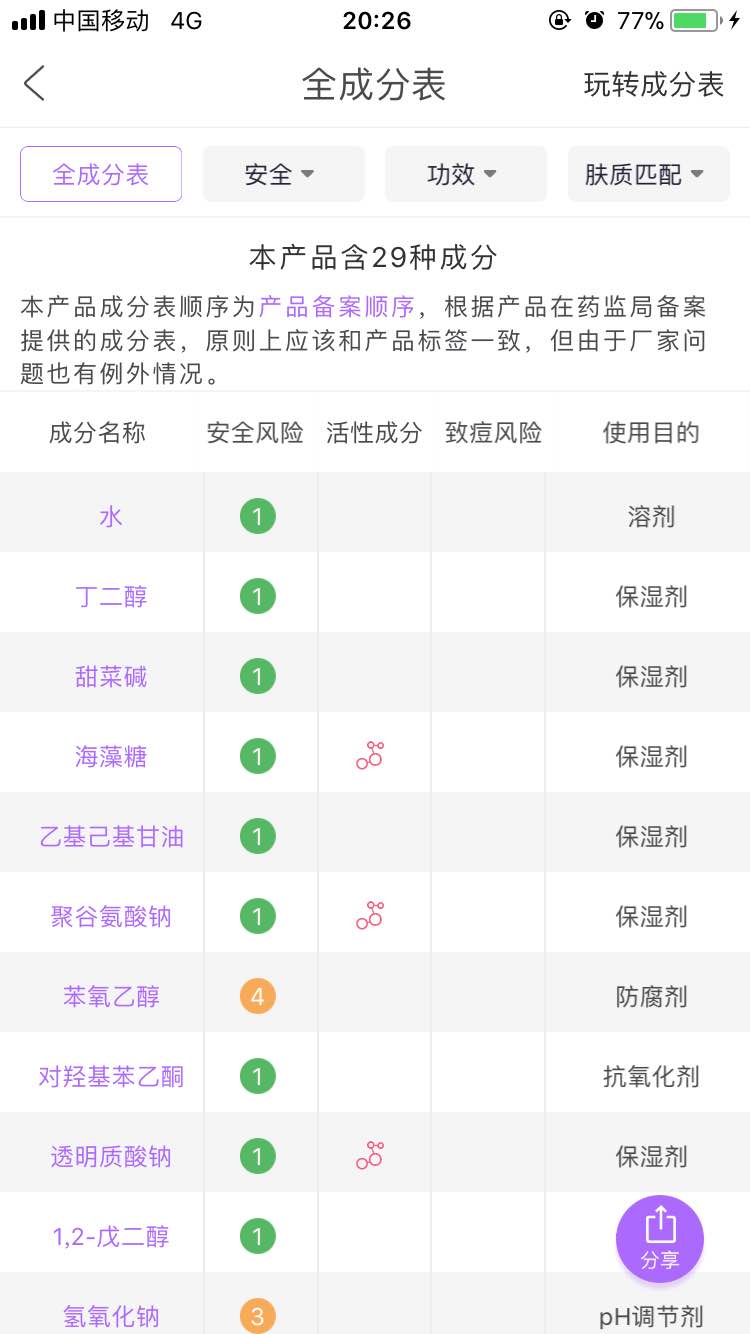Select the 全成分表 tab
This screenshot has height=1334, width=750.
tap(101, 174)
